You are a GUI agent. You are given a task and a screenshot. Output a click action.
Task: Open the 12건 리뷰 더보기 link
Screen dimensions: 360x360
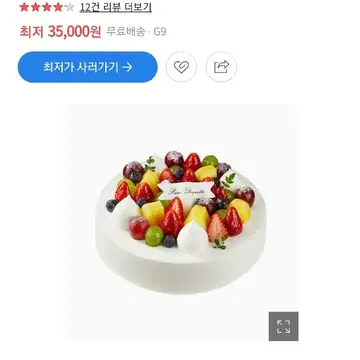116,7
